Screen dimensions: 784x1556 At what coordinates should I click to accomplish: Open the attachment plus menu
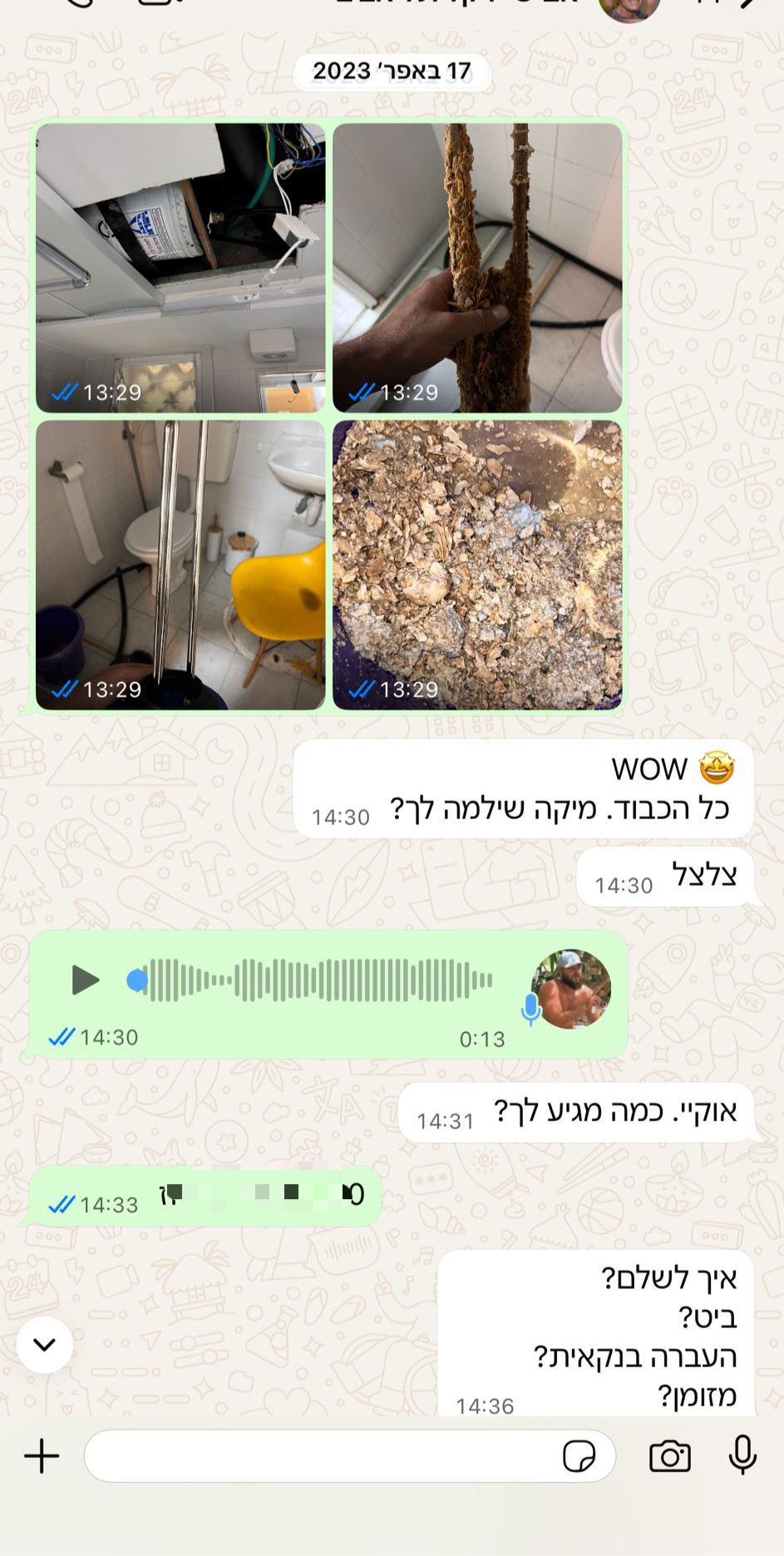pos(42,1456)
